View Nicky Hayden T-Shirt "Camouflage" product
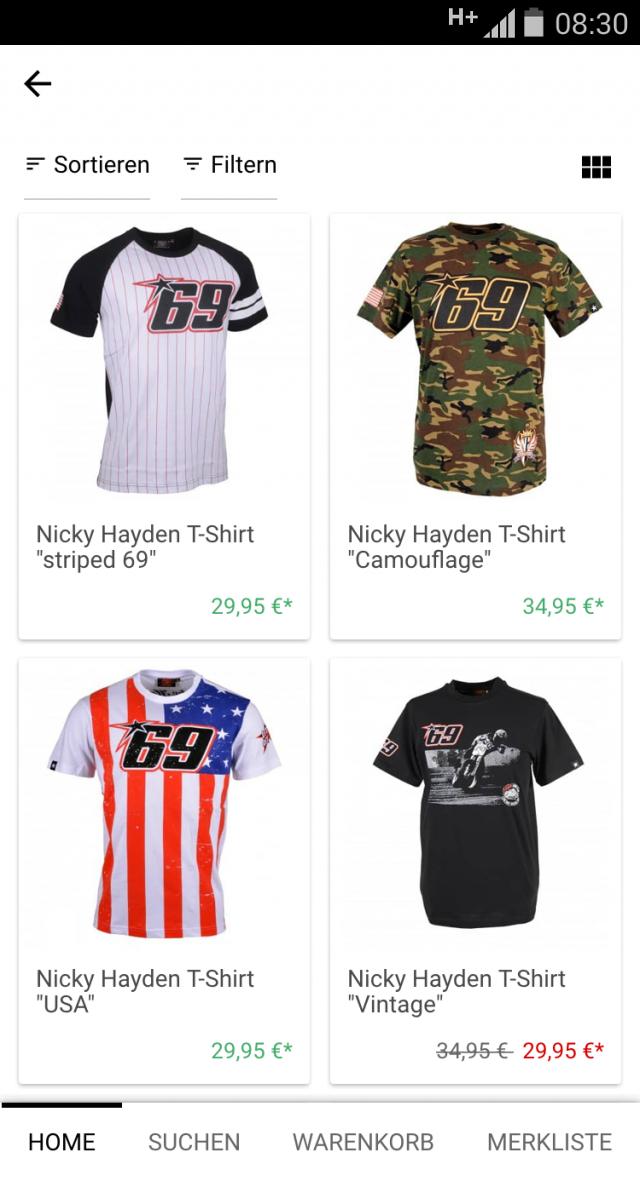 click(475, 425)
